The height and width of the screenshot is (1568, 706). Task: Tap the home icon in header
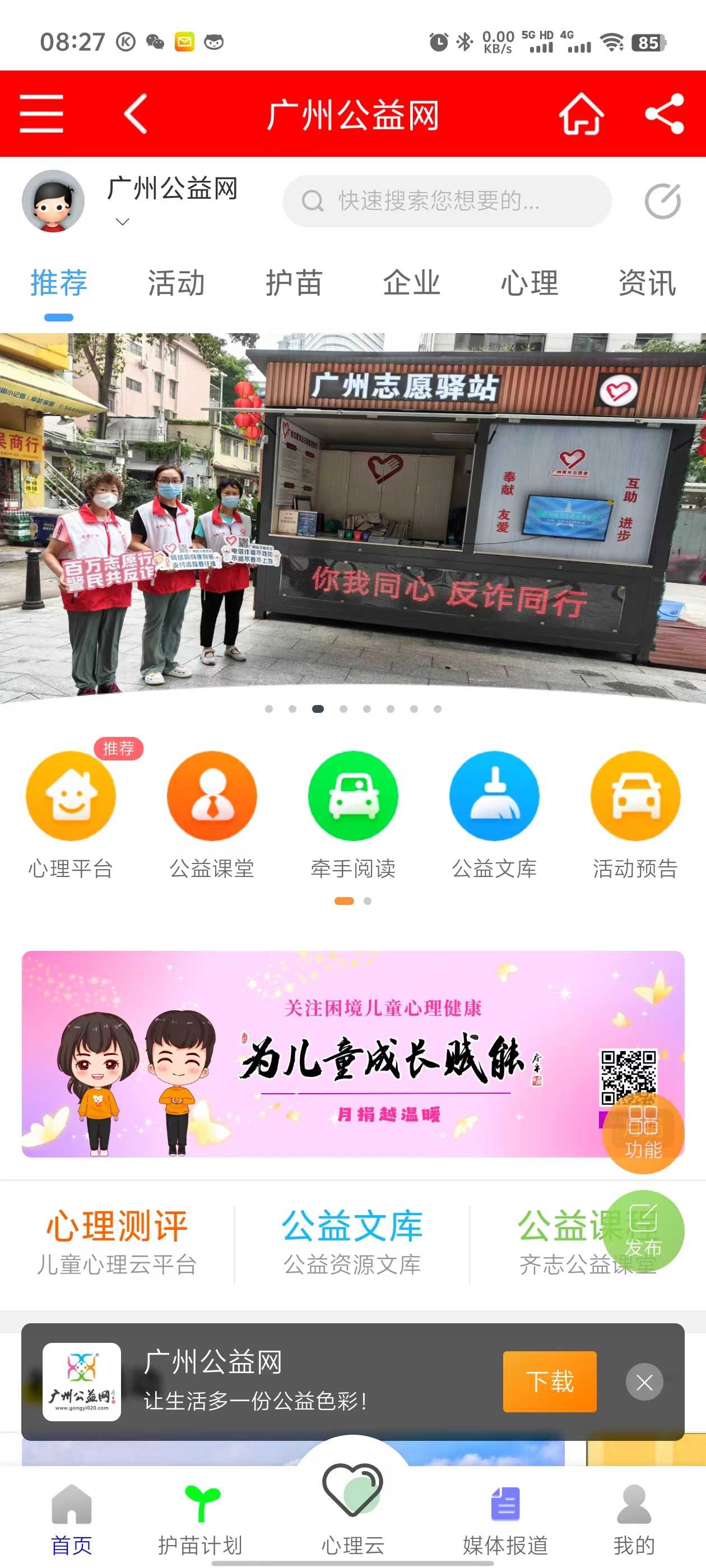pos(581,113)
